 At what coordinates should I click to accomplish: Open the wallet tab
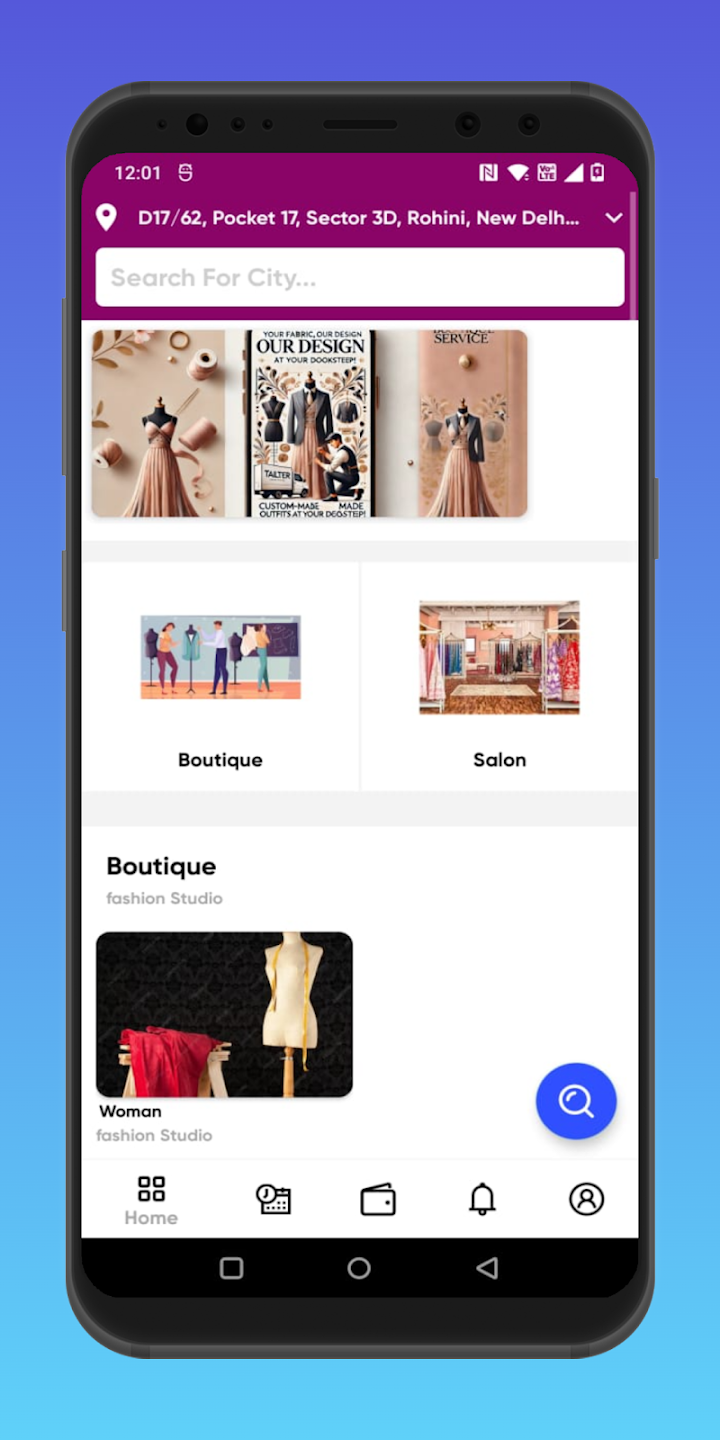click(378, 1199)
